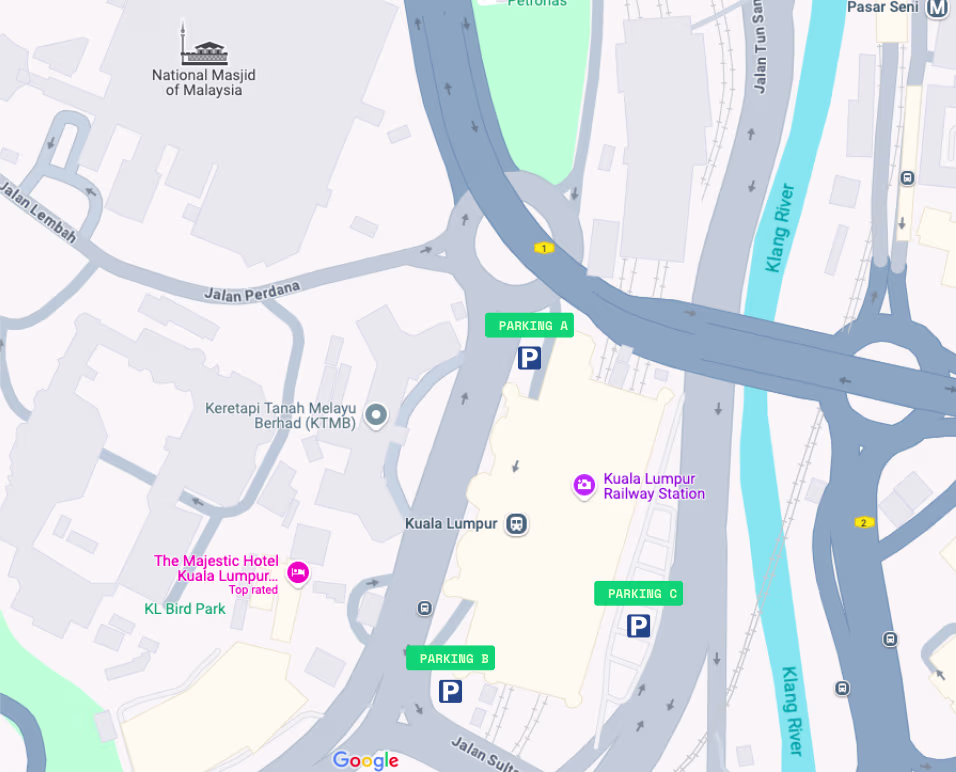Open Kuala Lumpur Railway Station place pin

(584, 485)
